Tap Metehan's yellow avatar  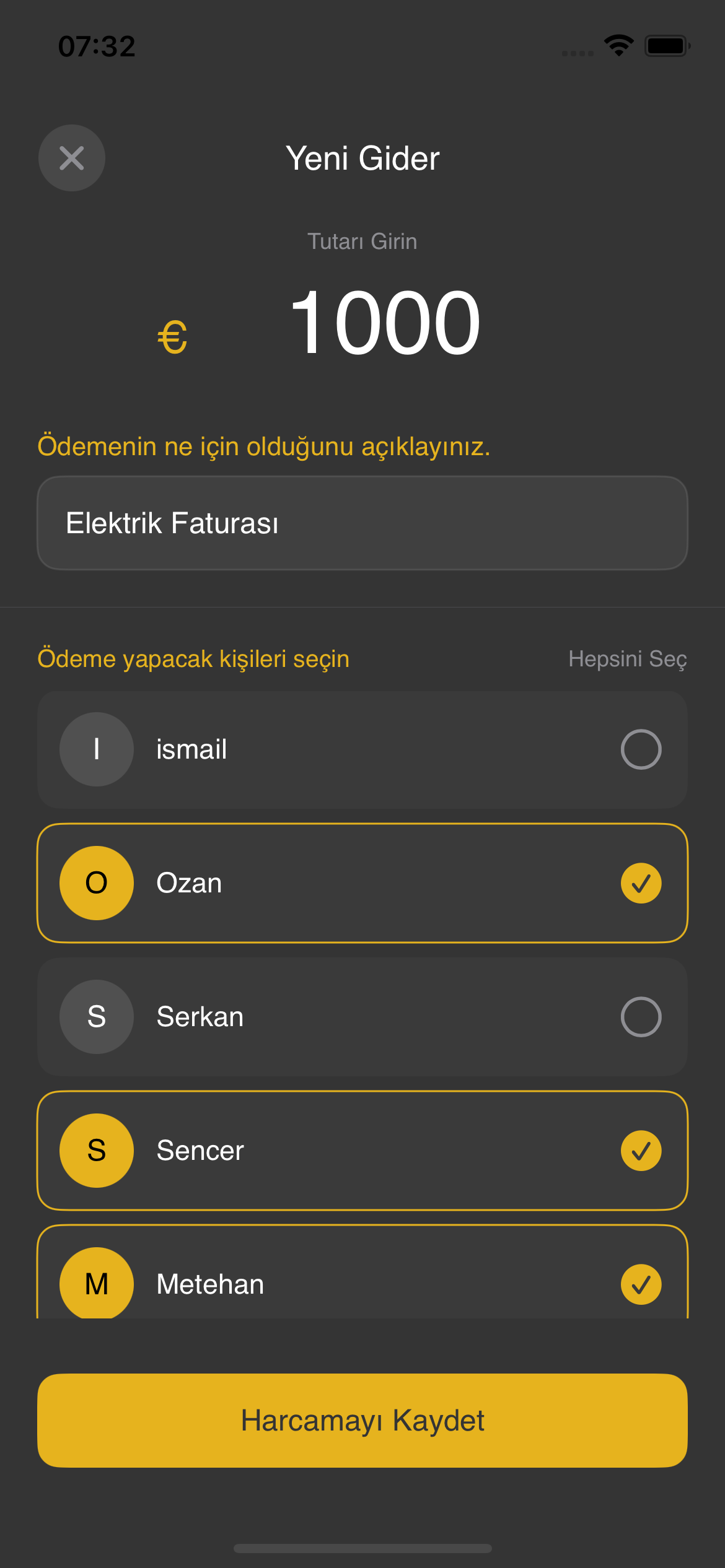tap(96, 1284)
